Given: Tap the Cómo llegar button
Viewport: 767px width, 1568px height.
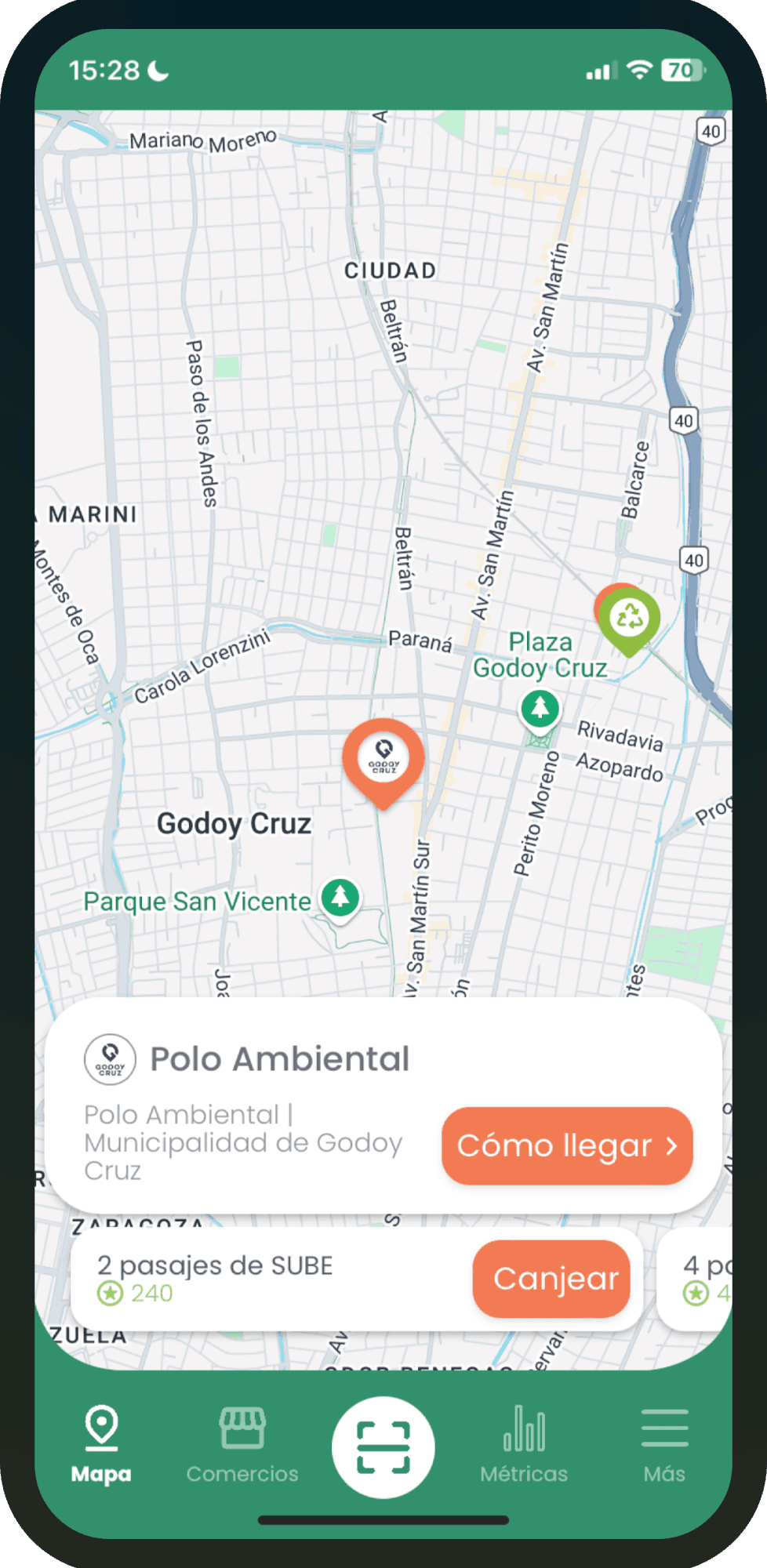Looking at the screenshot, I should [x=566, y=1145].
